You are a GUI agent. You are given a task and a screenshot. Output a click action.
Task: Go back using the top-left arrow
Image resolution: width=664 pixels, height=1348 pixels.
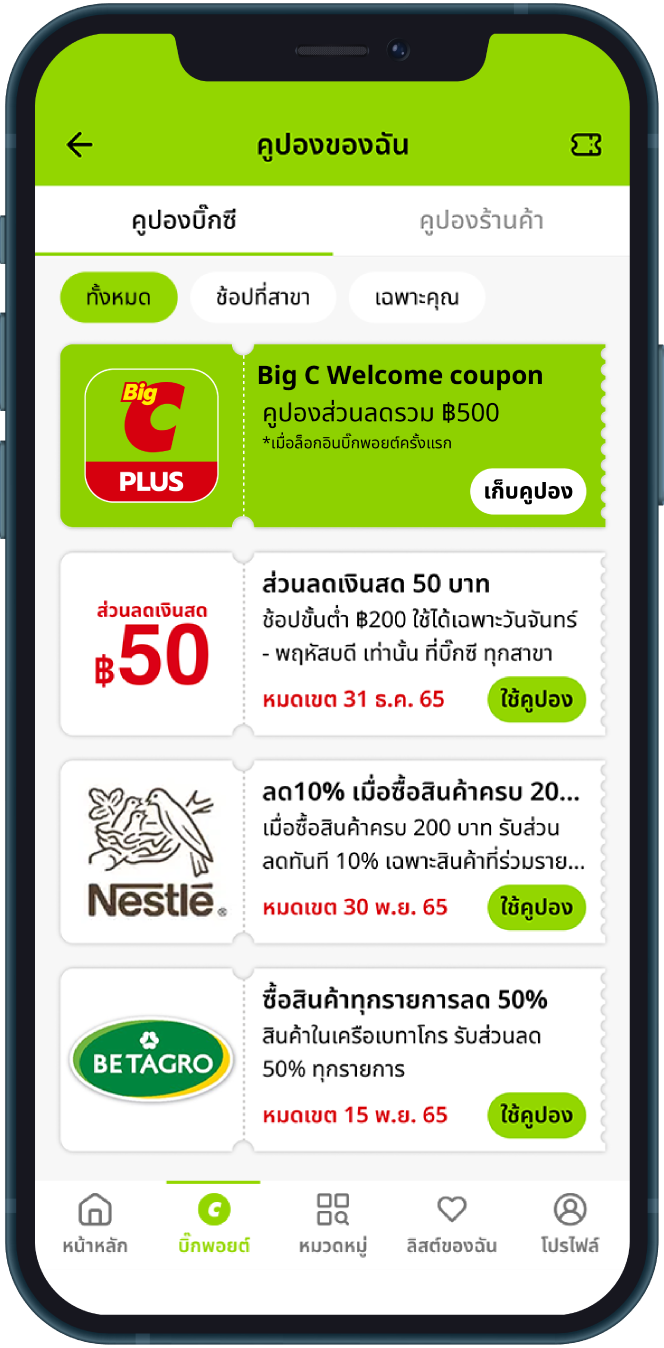pyautogui.click(x=80, y=145)
